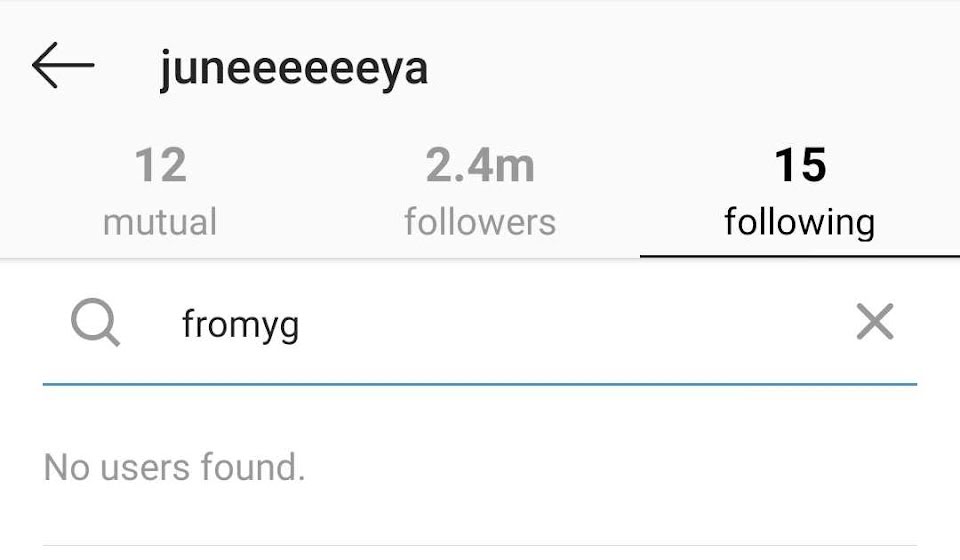Go back using the arrow icon

[x=62, y=67]
